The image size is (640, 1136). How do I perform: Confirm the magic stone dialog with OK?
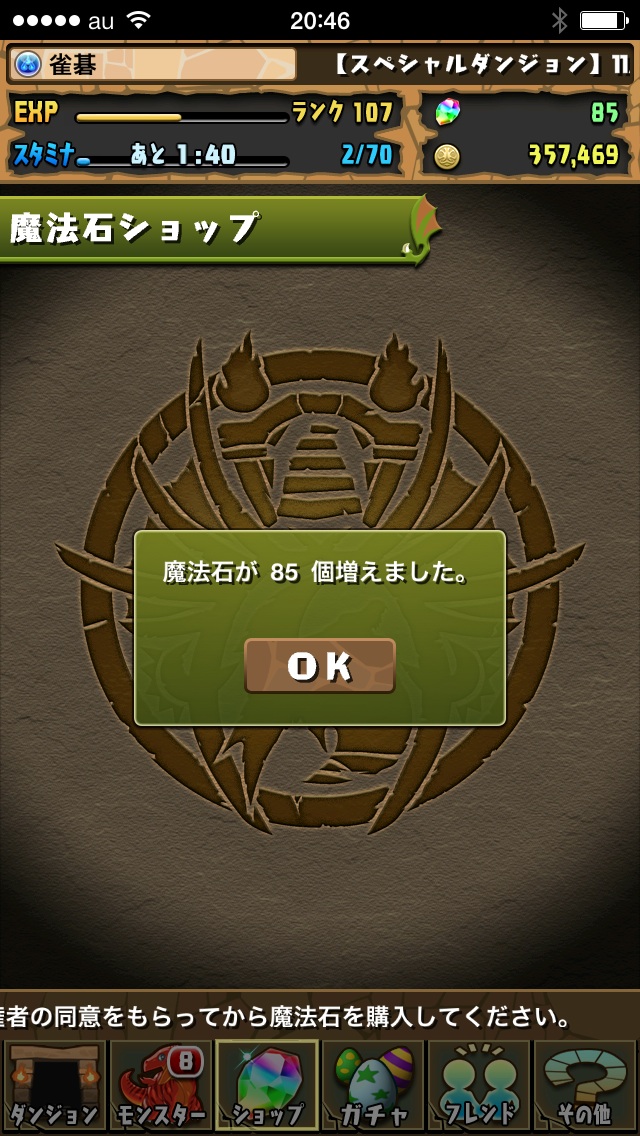pyautogui.click(x=320, y=666)
